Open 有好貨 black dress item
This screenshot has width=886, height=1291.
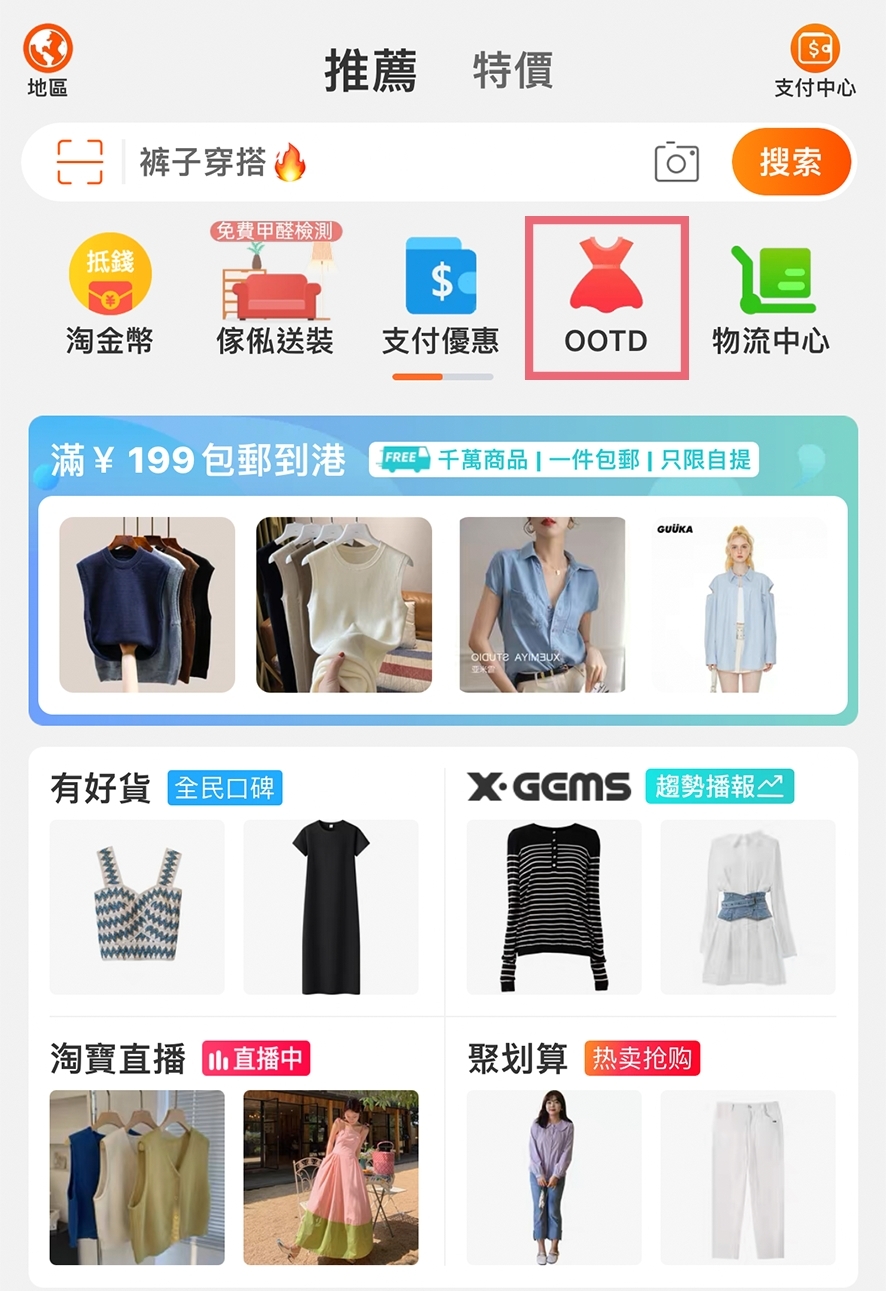(x=331, y=907)
